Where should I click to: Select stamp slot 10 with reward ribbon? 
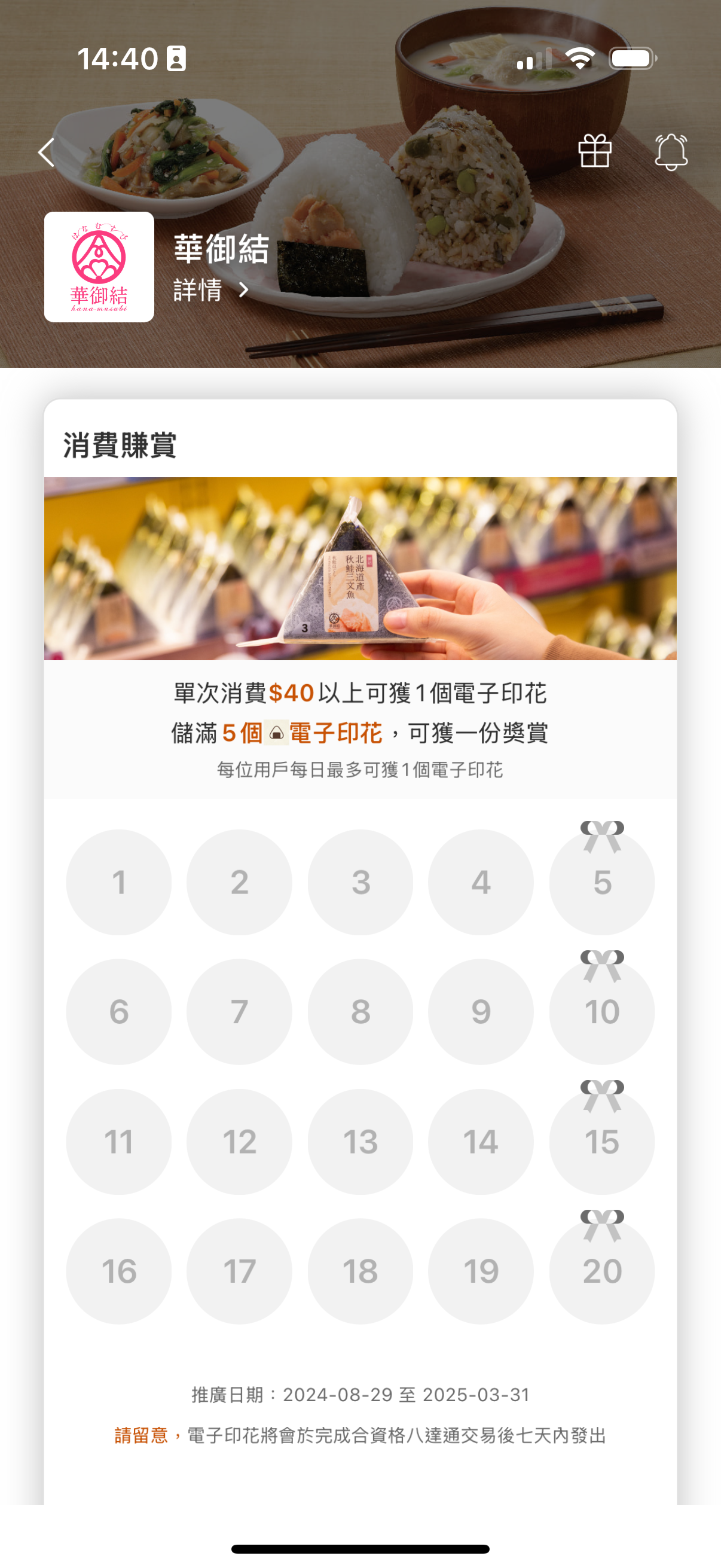601,1011
